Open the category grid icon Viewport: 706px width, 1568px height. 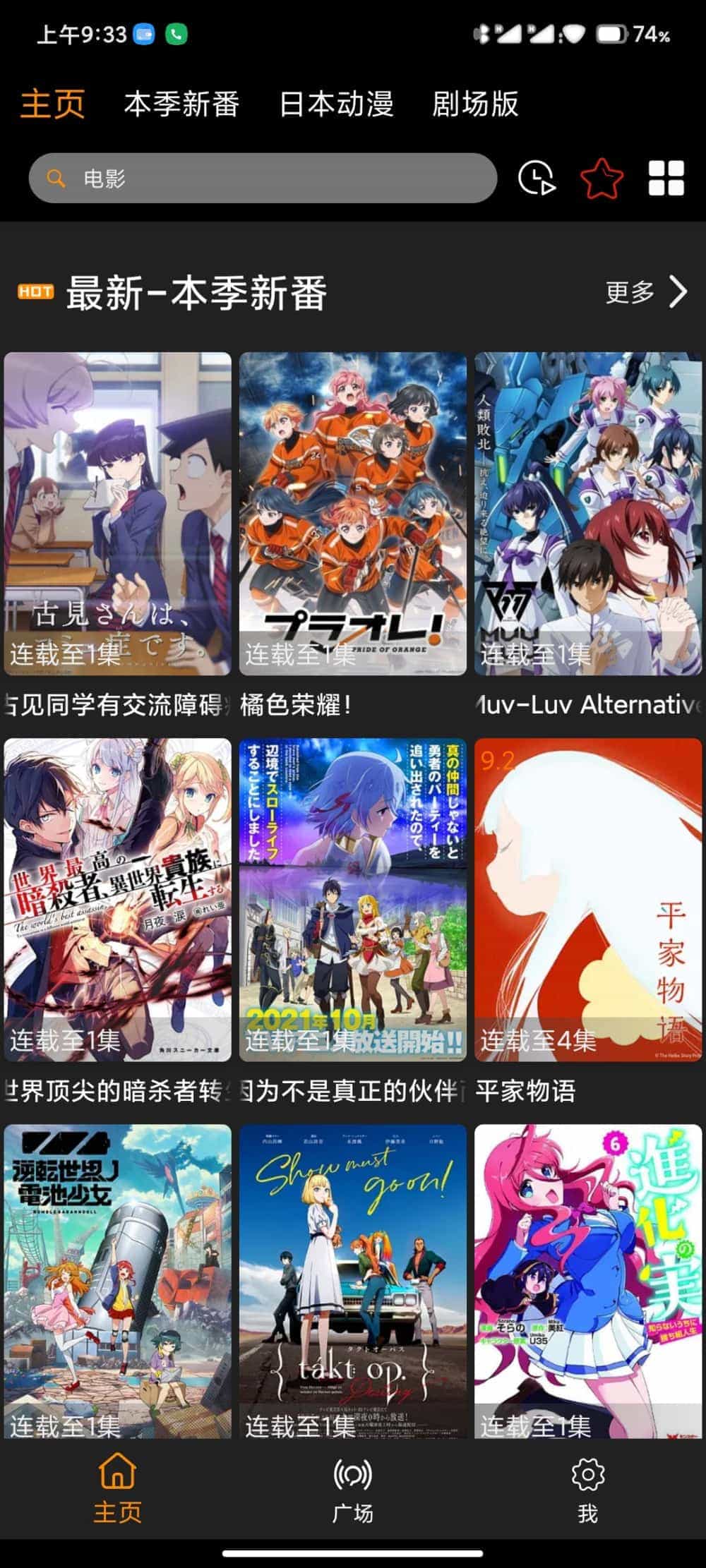[x=666, y=178]
